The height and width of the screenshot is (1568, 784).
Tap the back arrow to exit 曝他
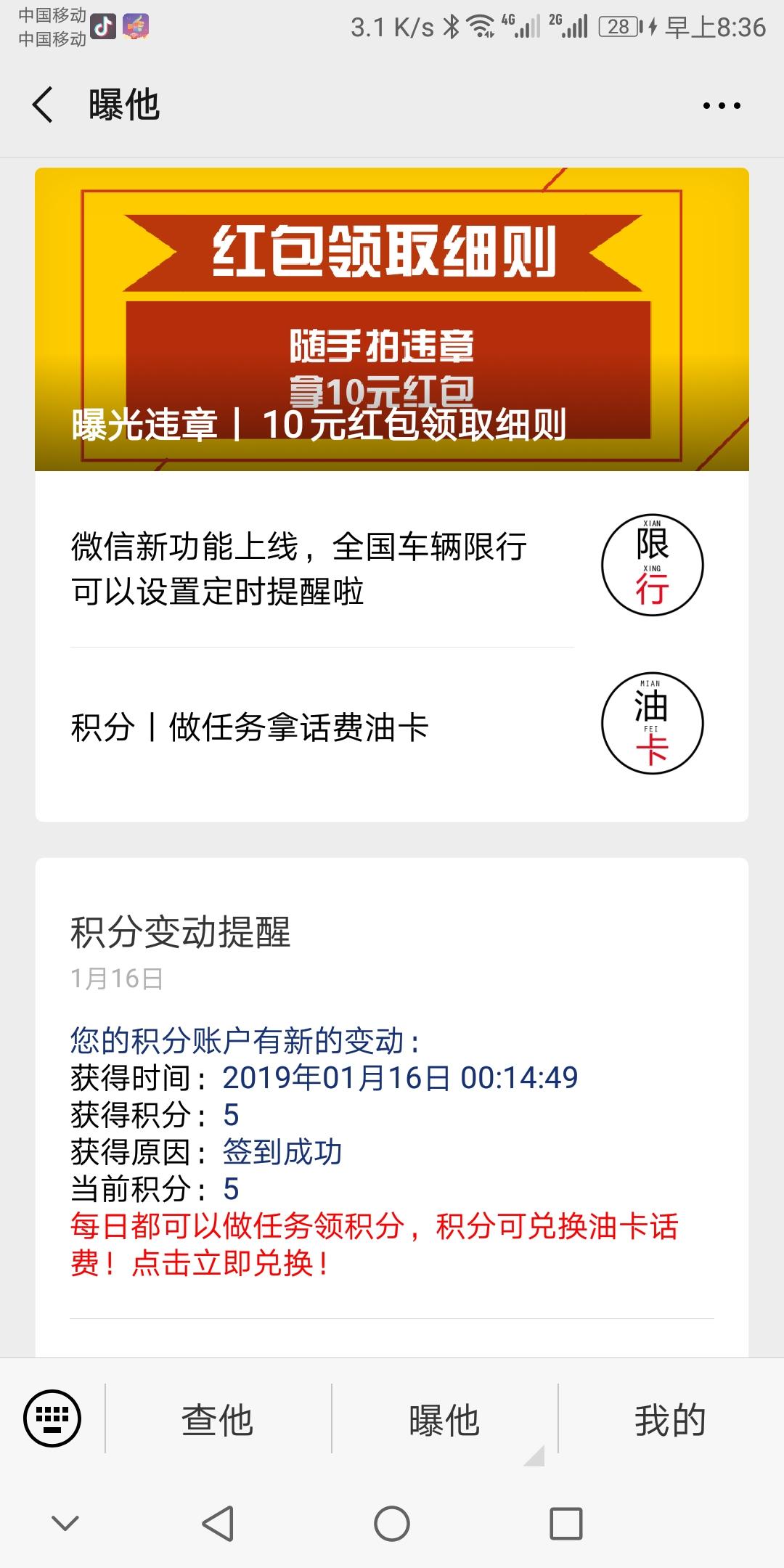44,103
